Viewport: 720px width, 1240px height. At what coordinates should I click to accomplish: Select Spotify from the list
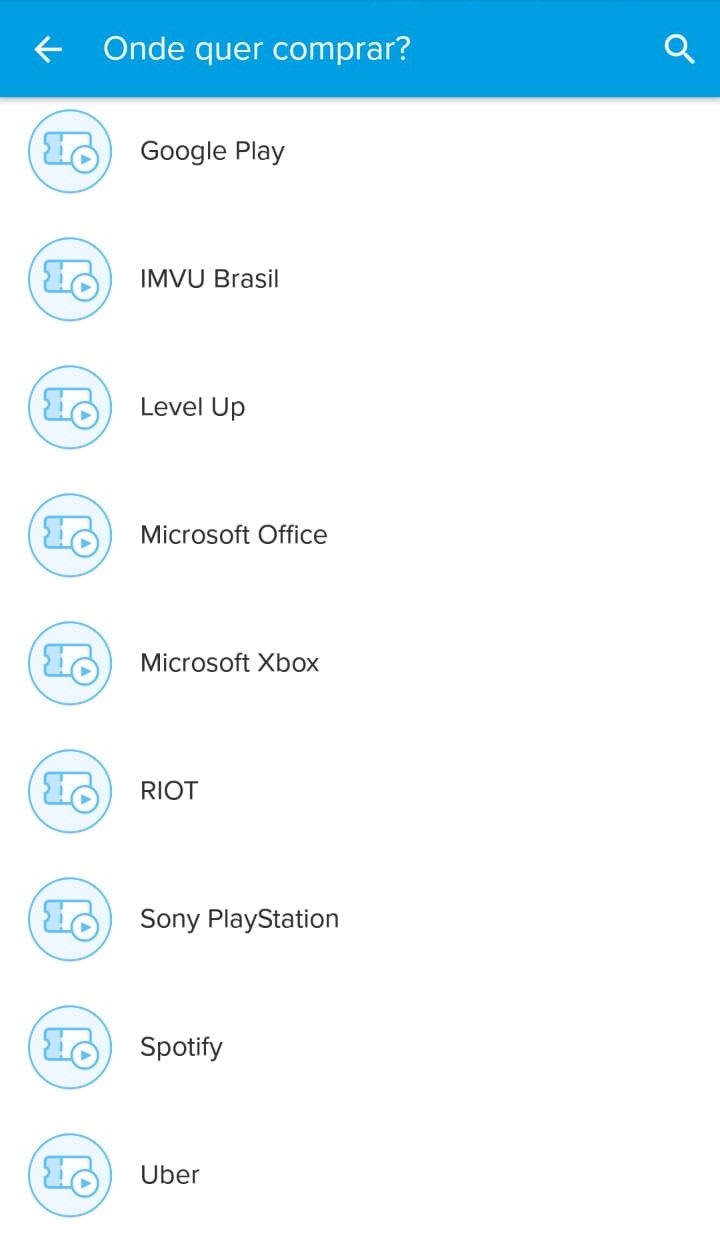click(360, 1047)
